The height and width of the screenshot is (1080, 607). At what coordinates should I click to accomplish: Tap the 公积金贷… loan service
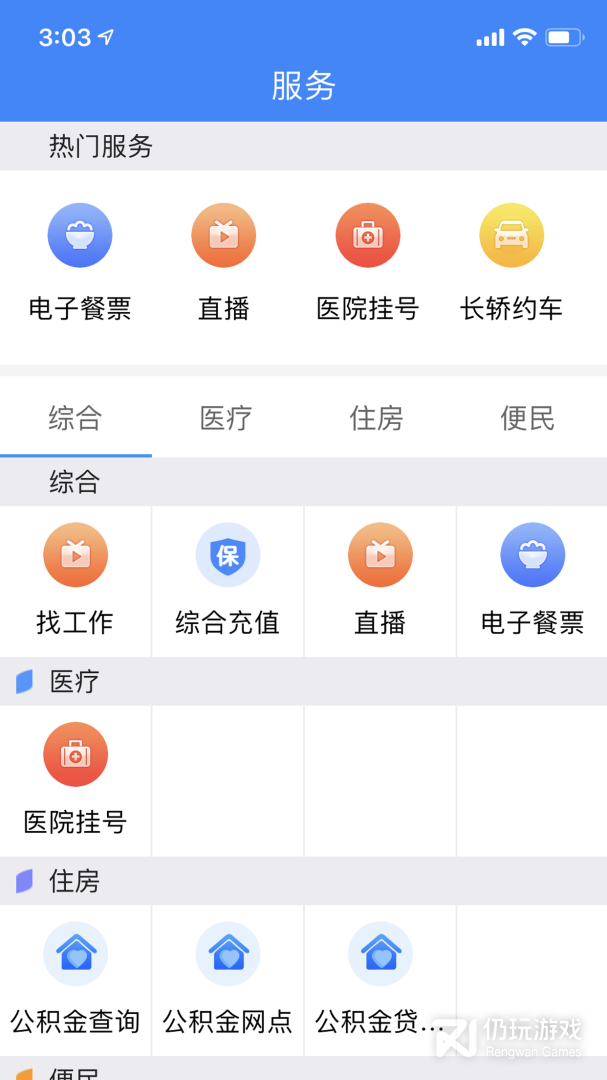point(380,980)
